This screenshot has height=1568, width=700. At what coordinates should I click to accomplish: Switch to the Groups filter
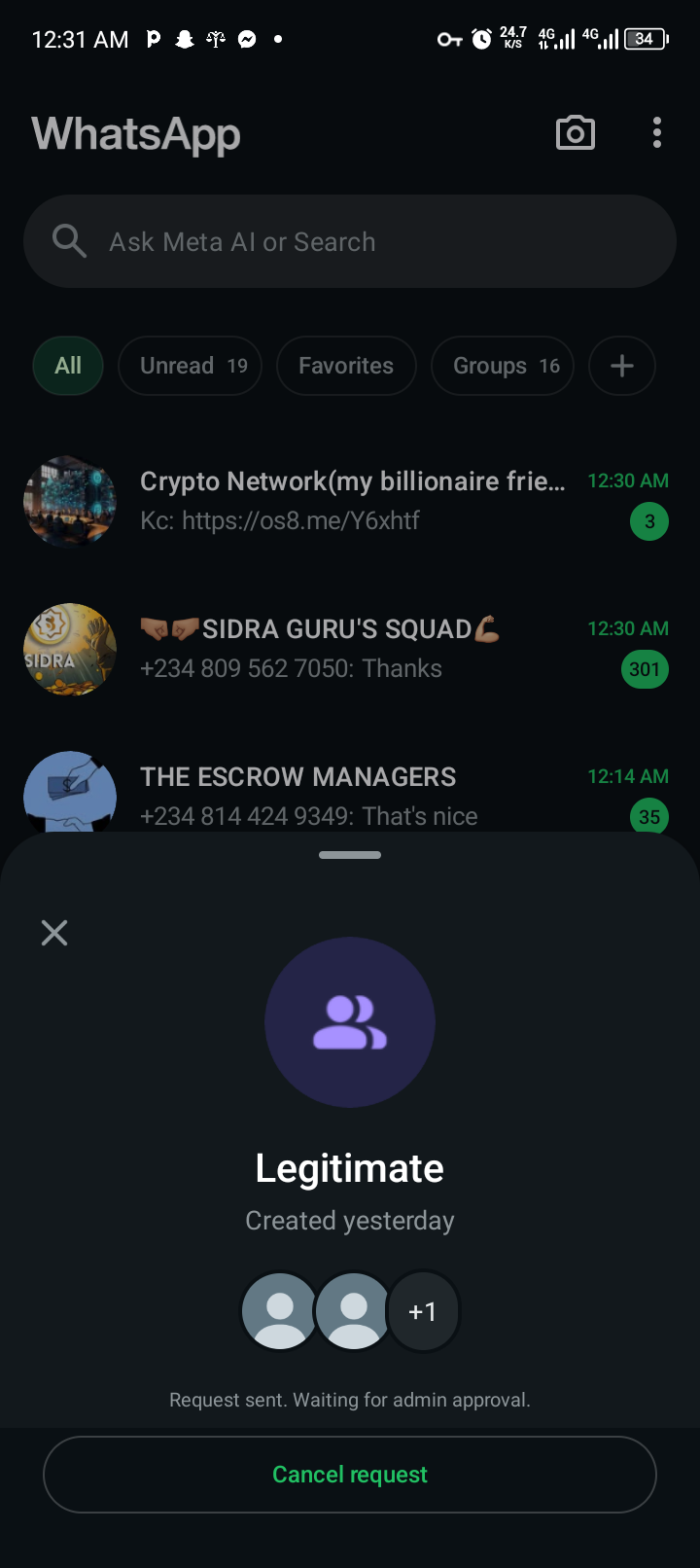pos(504,366)
